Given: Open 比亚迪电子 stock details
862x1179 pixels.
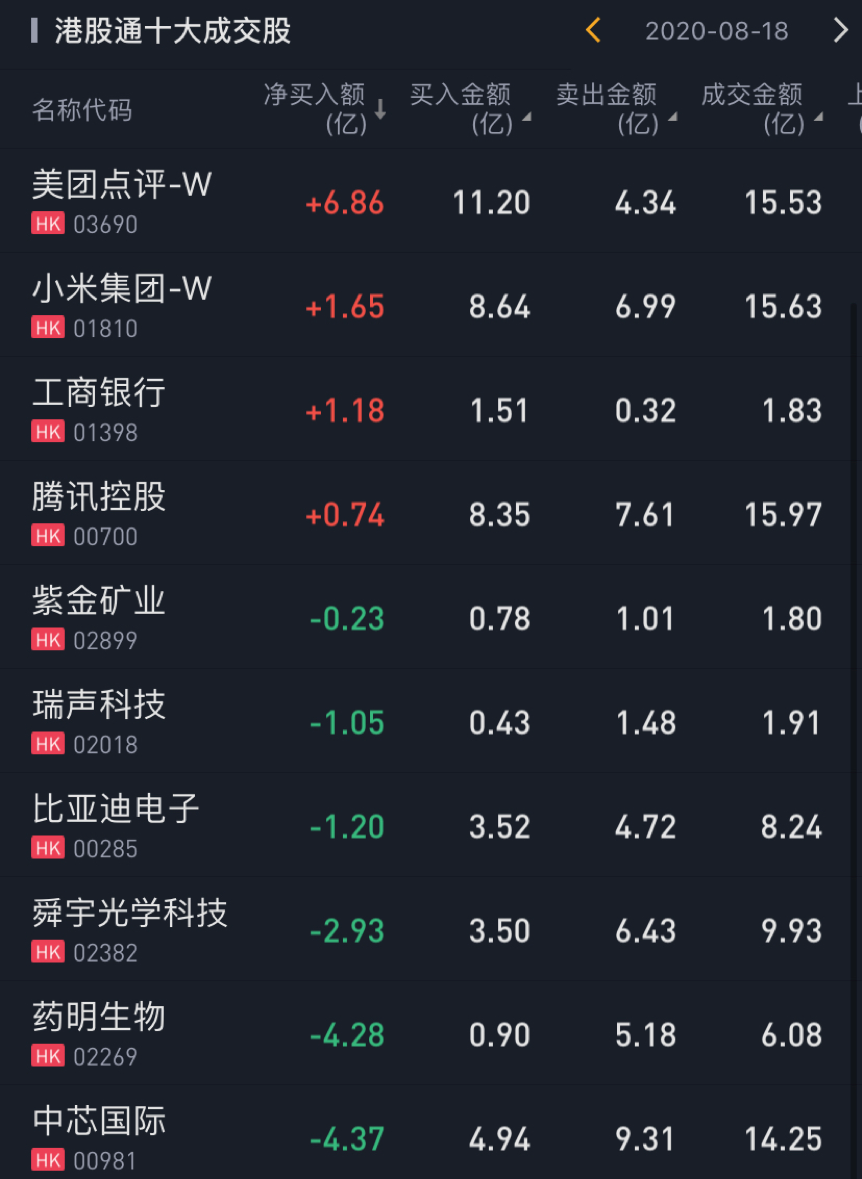Looking at the screenshot, I should [116, 825].
